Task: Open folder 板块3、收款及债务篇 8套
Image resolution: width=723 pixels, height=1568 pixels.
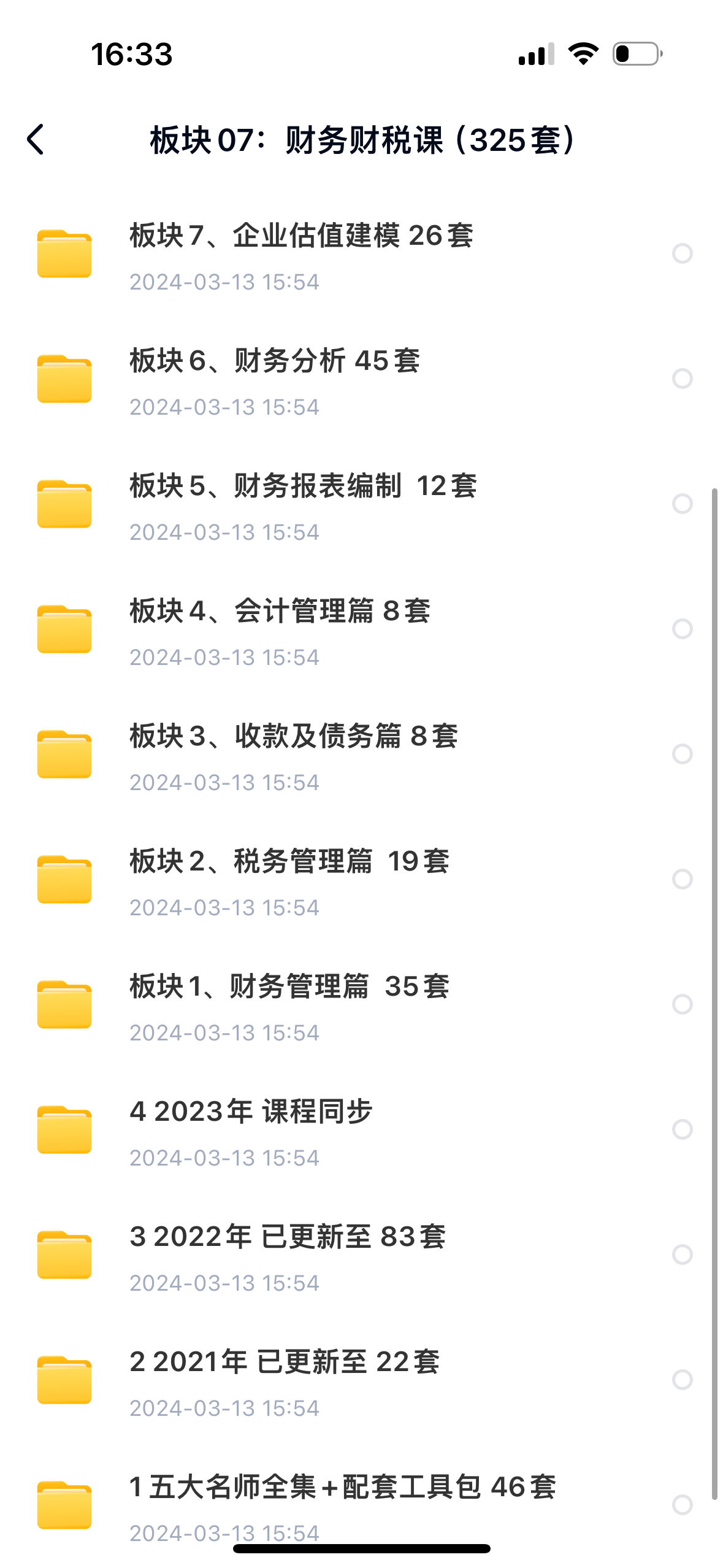Action: tap(293, 737)
